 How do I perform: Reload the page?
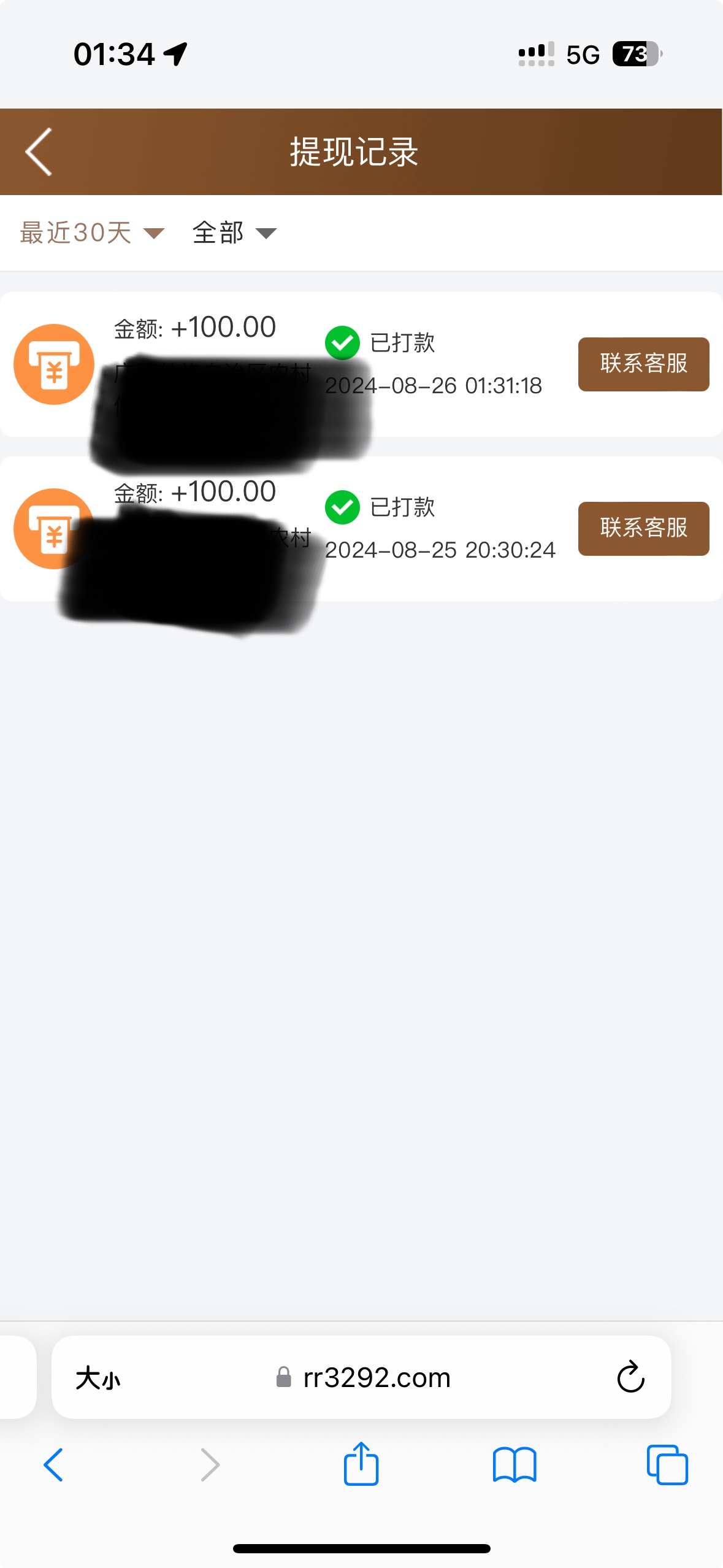pyautogui.click(x=630, y=1377)
